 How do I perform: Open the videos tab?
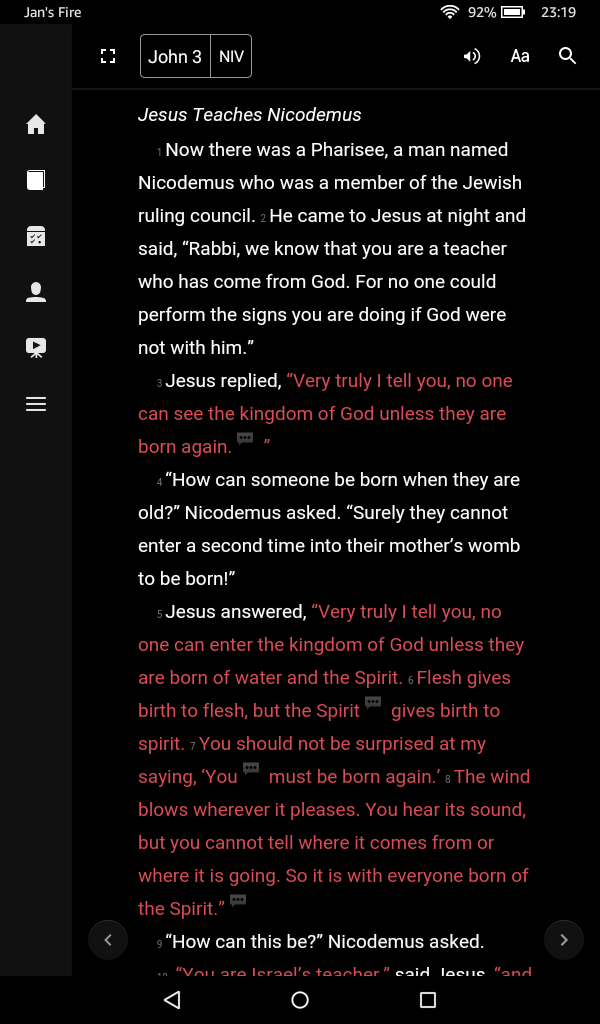click(36, 348)
